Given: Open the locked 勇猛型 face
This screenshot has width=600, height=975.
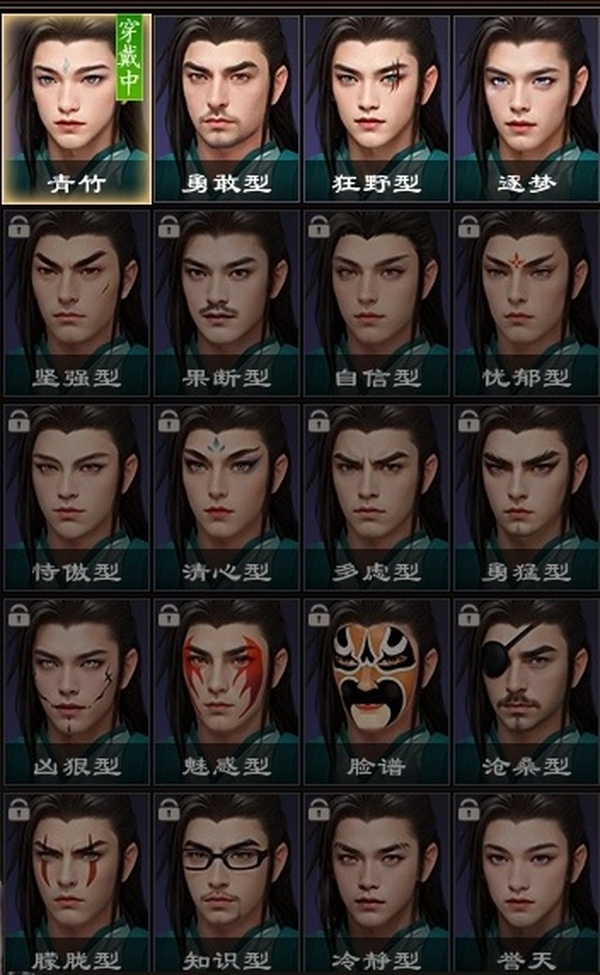Looking at the screenshot, I should 526,496.
